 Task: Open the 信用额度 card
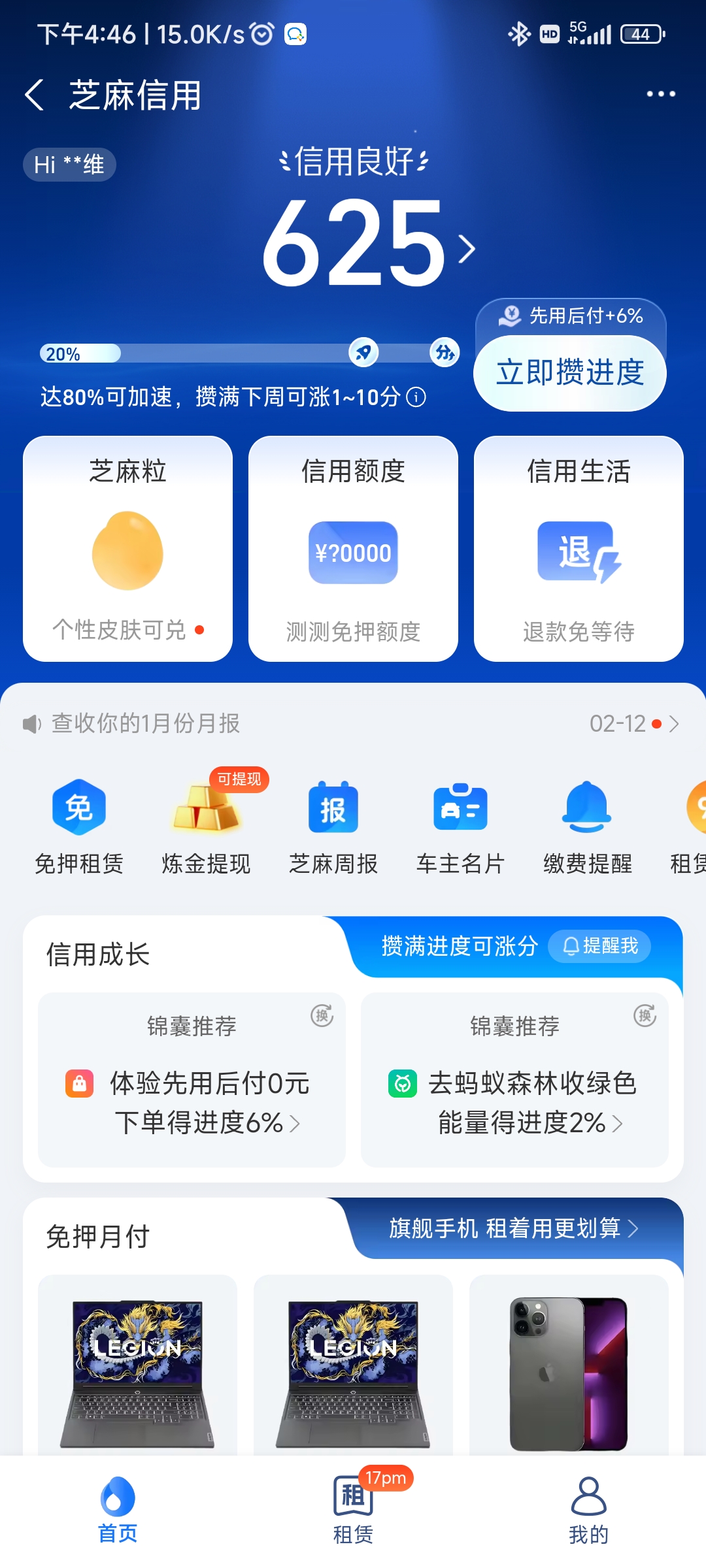353,549
